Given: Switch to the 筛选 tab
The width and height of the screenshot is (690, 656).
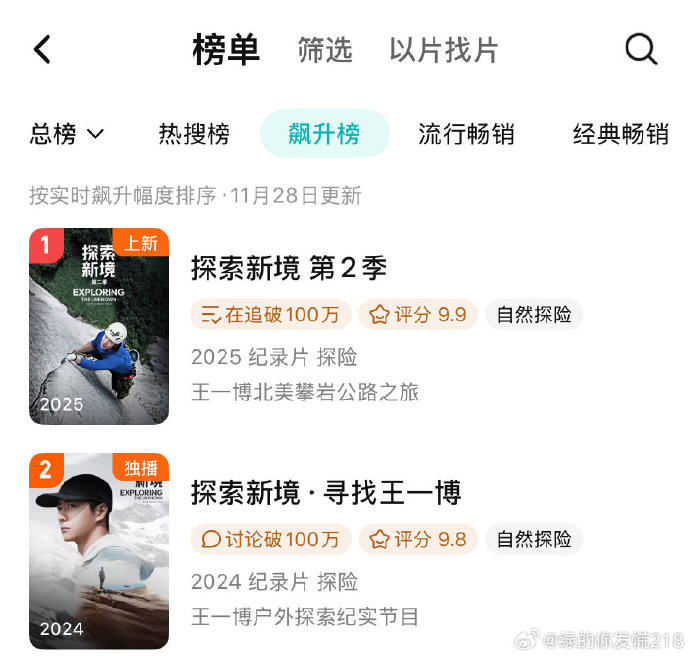Looking at the screenshot, I should pos(325,50).
